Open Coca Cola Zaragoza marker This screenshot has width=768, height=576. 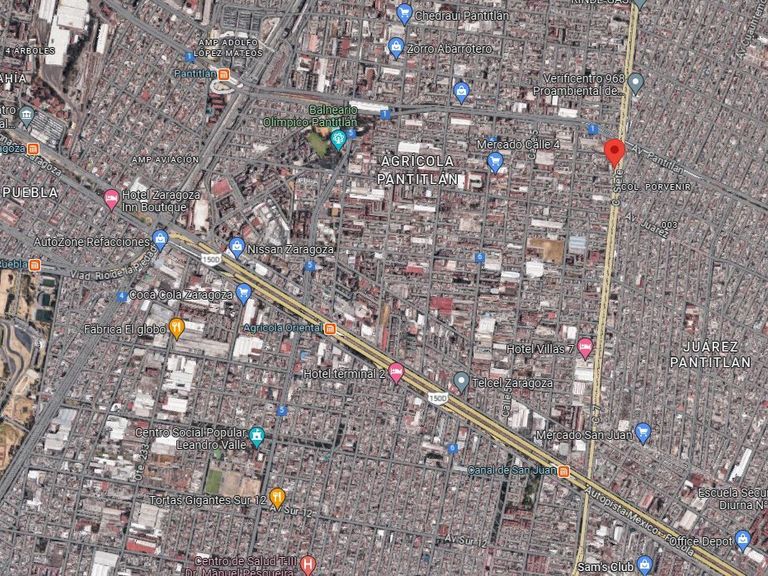(x=244, y=293)
